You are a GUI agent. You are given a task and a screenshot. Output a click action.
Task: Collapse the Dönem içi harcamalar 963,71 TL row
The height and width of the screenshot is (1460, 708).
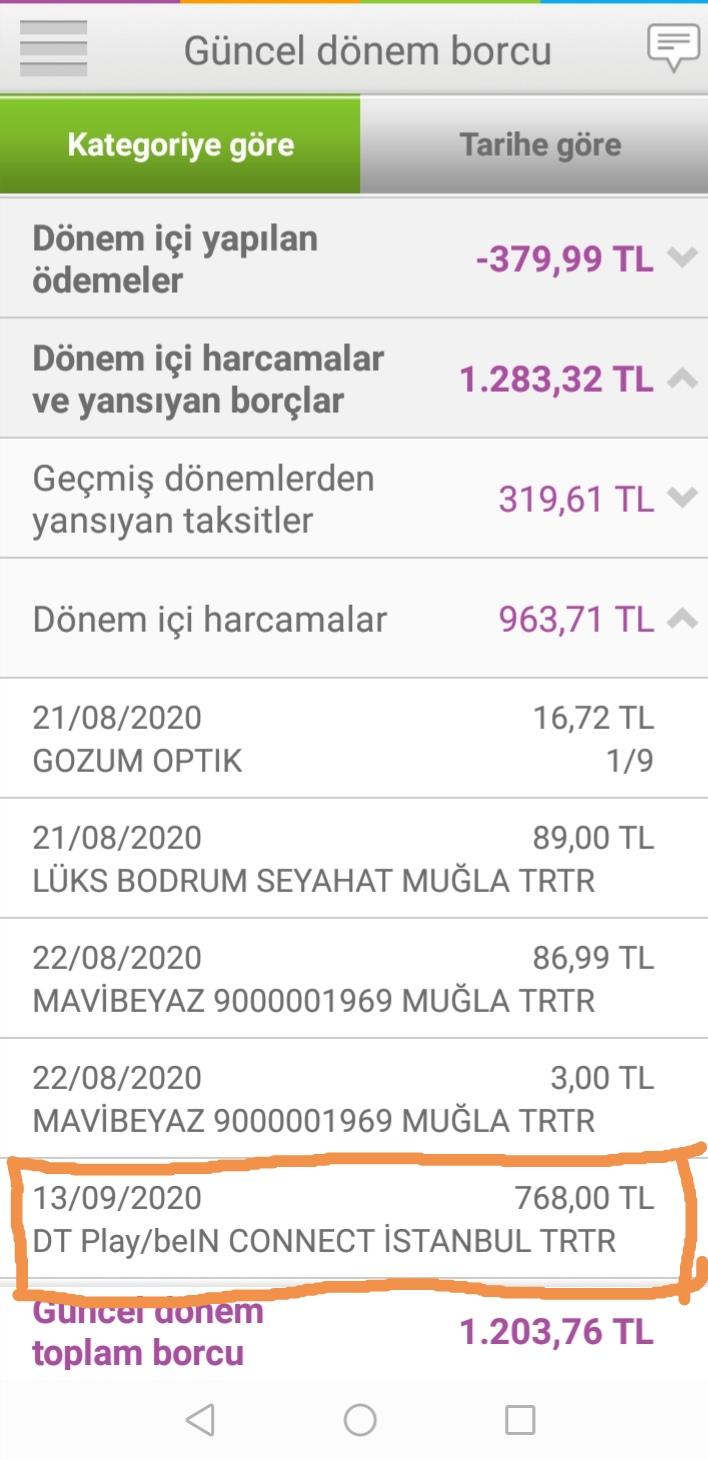click(354, 619)
